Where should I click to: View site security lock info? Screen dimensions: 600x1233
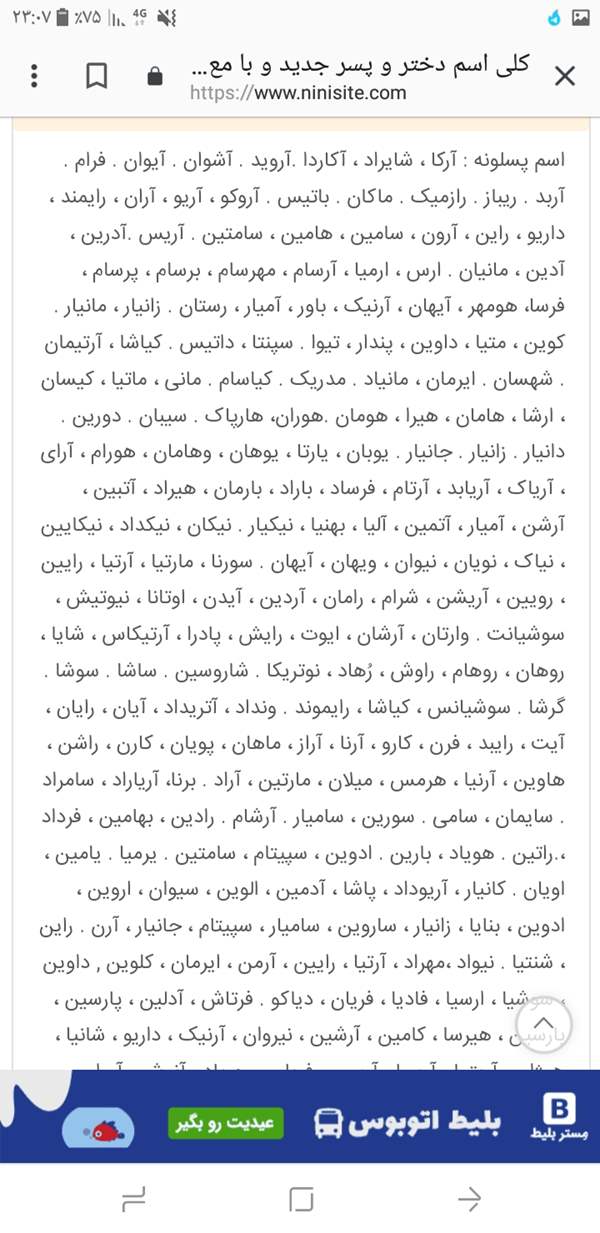tap(153, 76)
